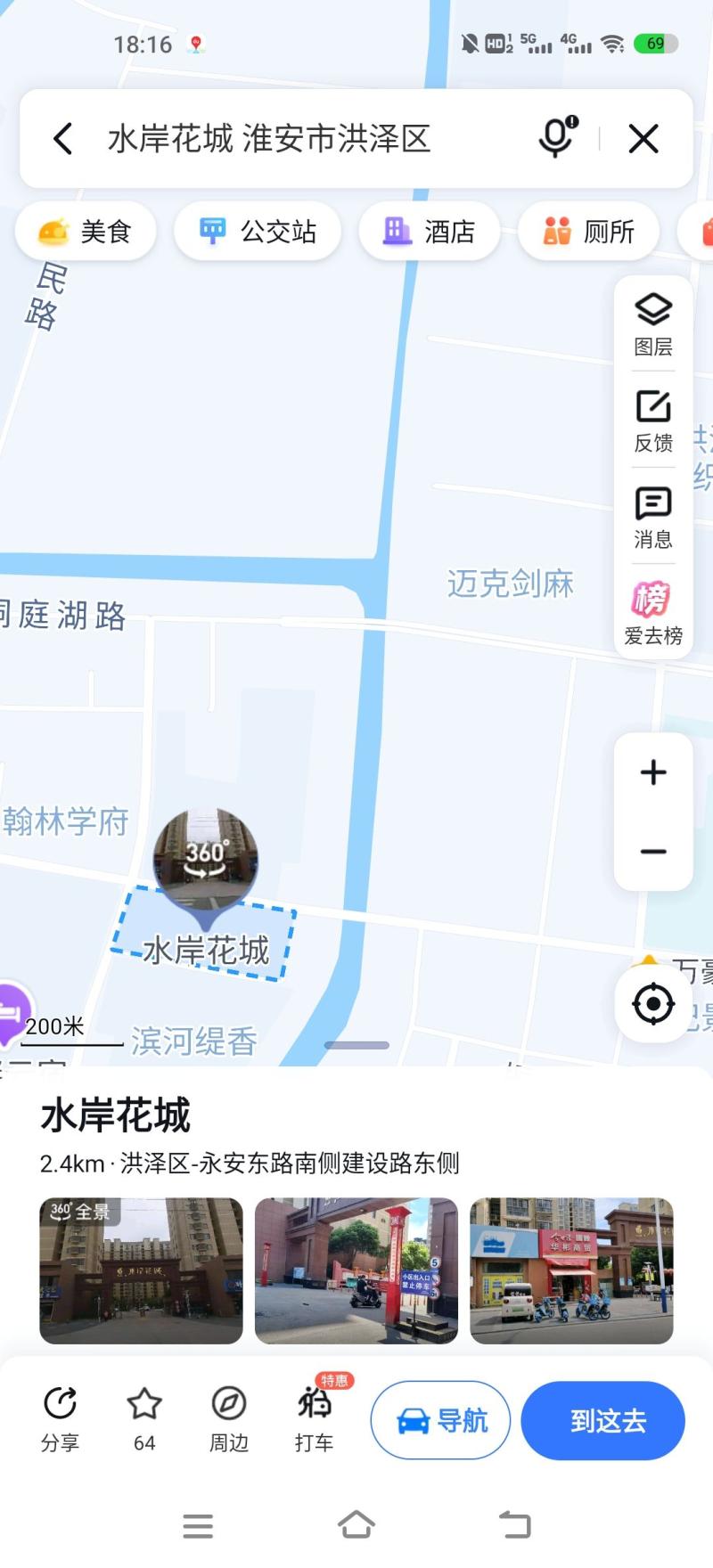Share 水岸花城 via 分享
This screenshot has height=1568, width=713.
[x=61, y=1419]
